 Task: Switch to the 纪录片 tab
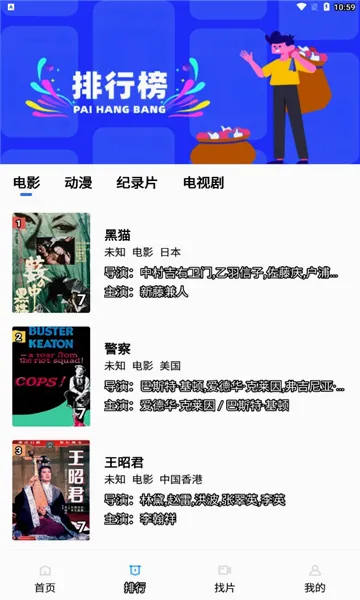click(x=137, y=183)
